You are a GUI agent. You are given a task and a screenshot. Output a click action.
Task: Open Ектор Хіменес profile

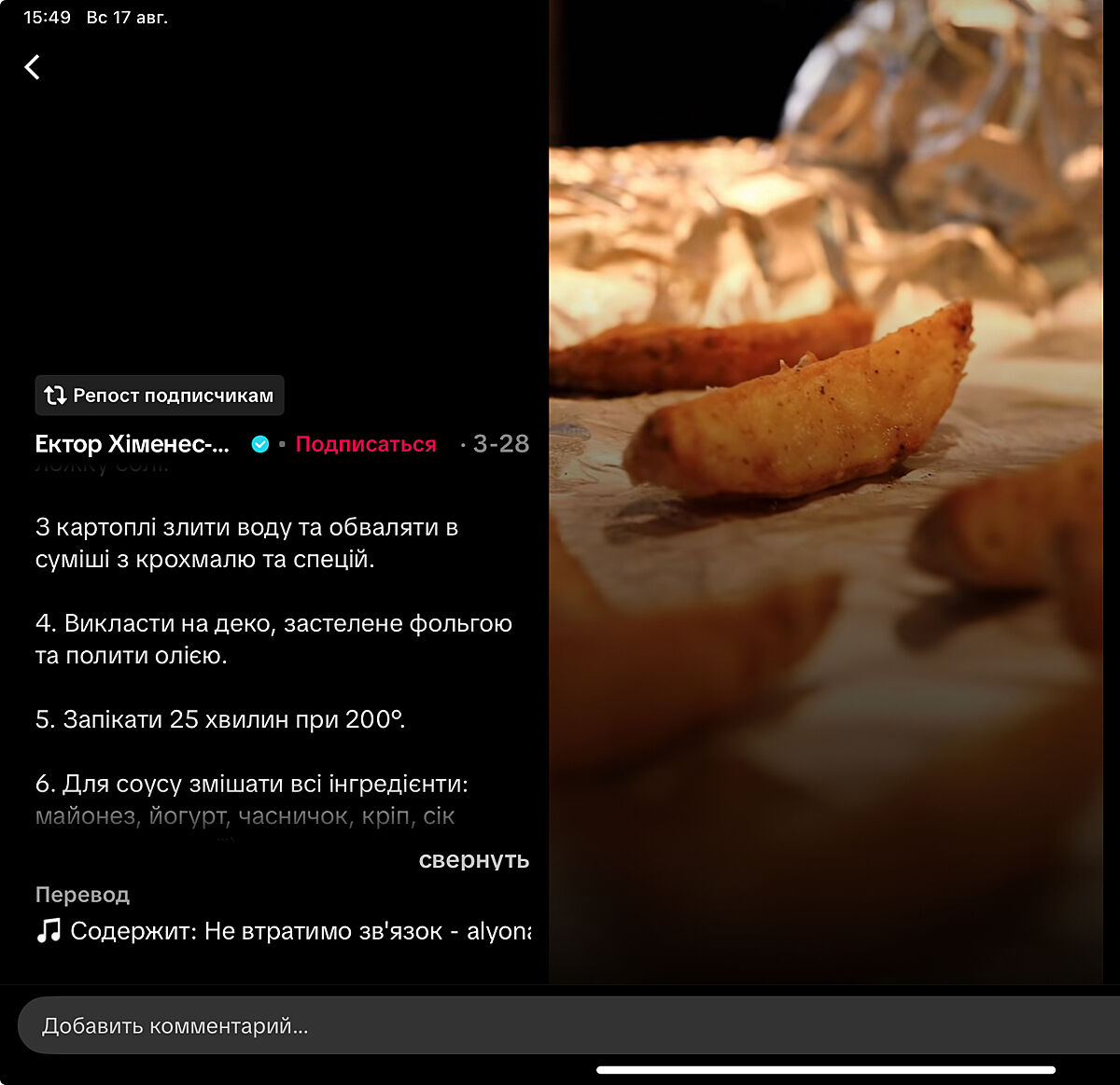click(x=132, y=444)
